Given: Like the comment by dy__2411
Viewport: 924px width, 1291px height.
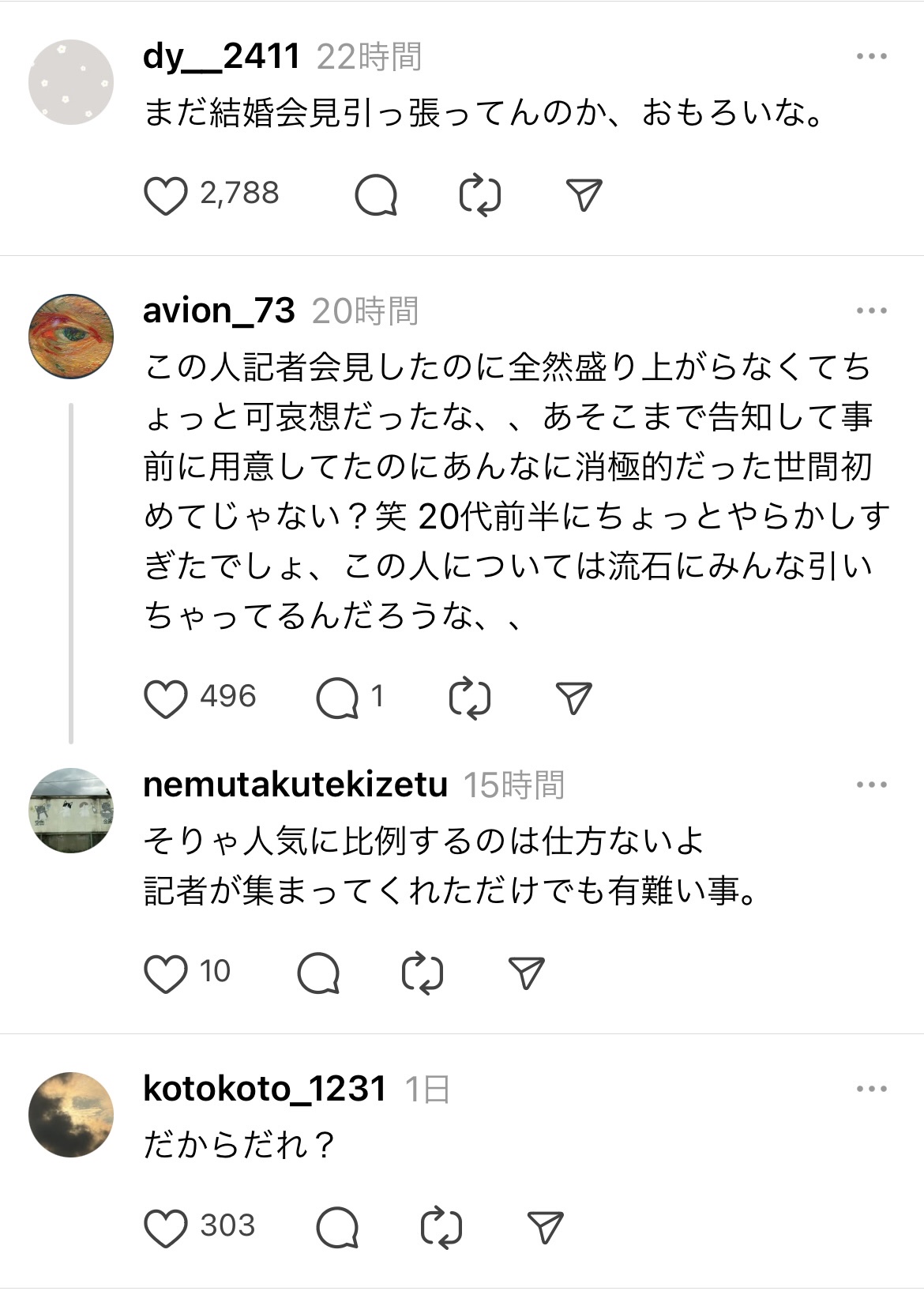Looking at the screenshot, I should 166,195.
